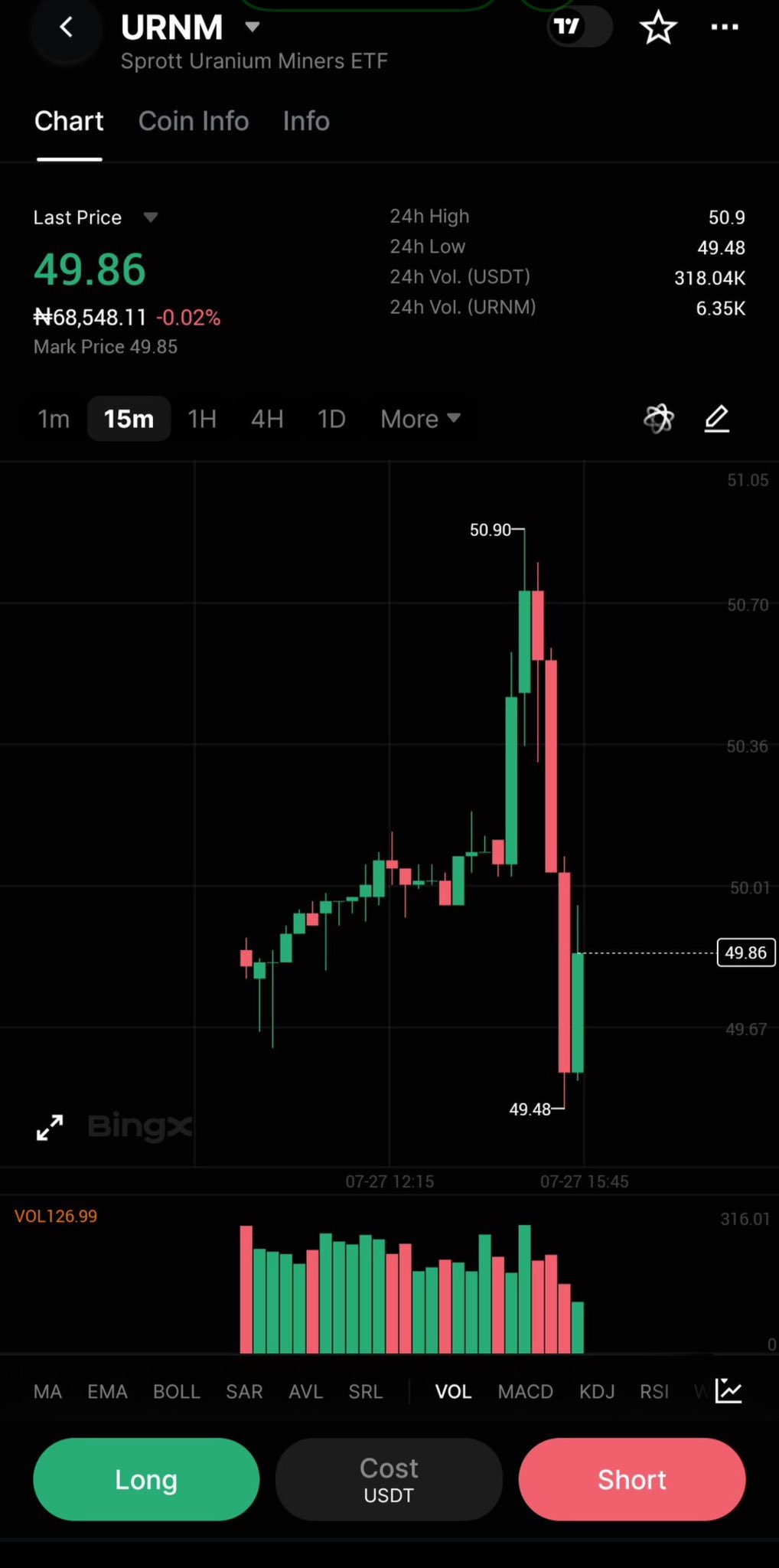Expand the URNM symbol dropdown
Viewport: 779px width, 1568px height.
coord(252,28)
